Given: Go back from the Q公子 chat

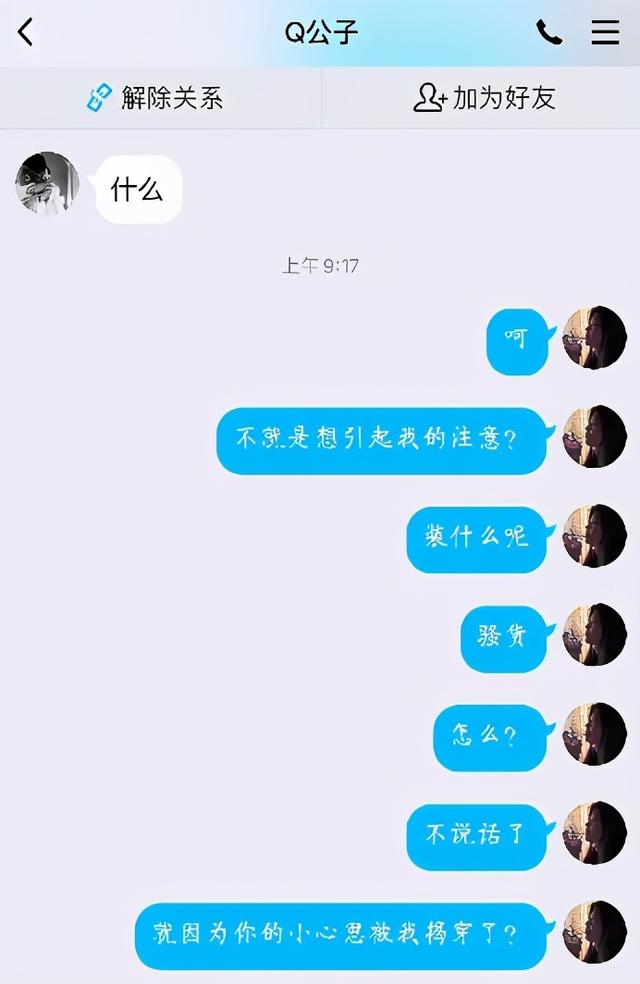Looking at the screenshot, I should (x=26, y=33).
